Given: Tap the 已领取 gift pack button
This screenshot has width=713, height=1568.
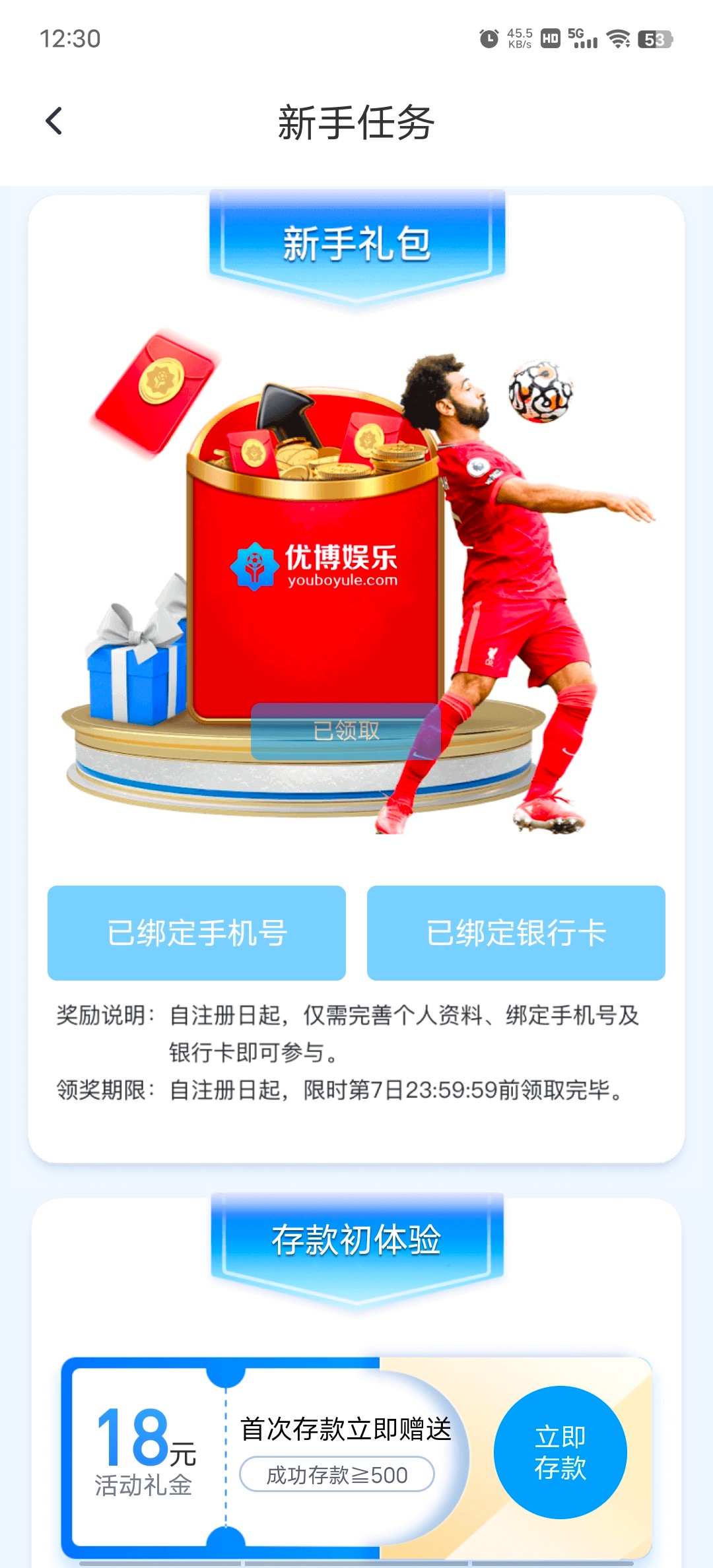Looking at the screenshot, I should pos(345,731).
